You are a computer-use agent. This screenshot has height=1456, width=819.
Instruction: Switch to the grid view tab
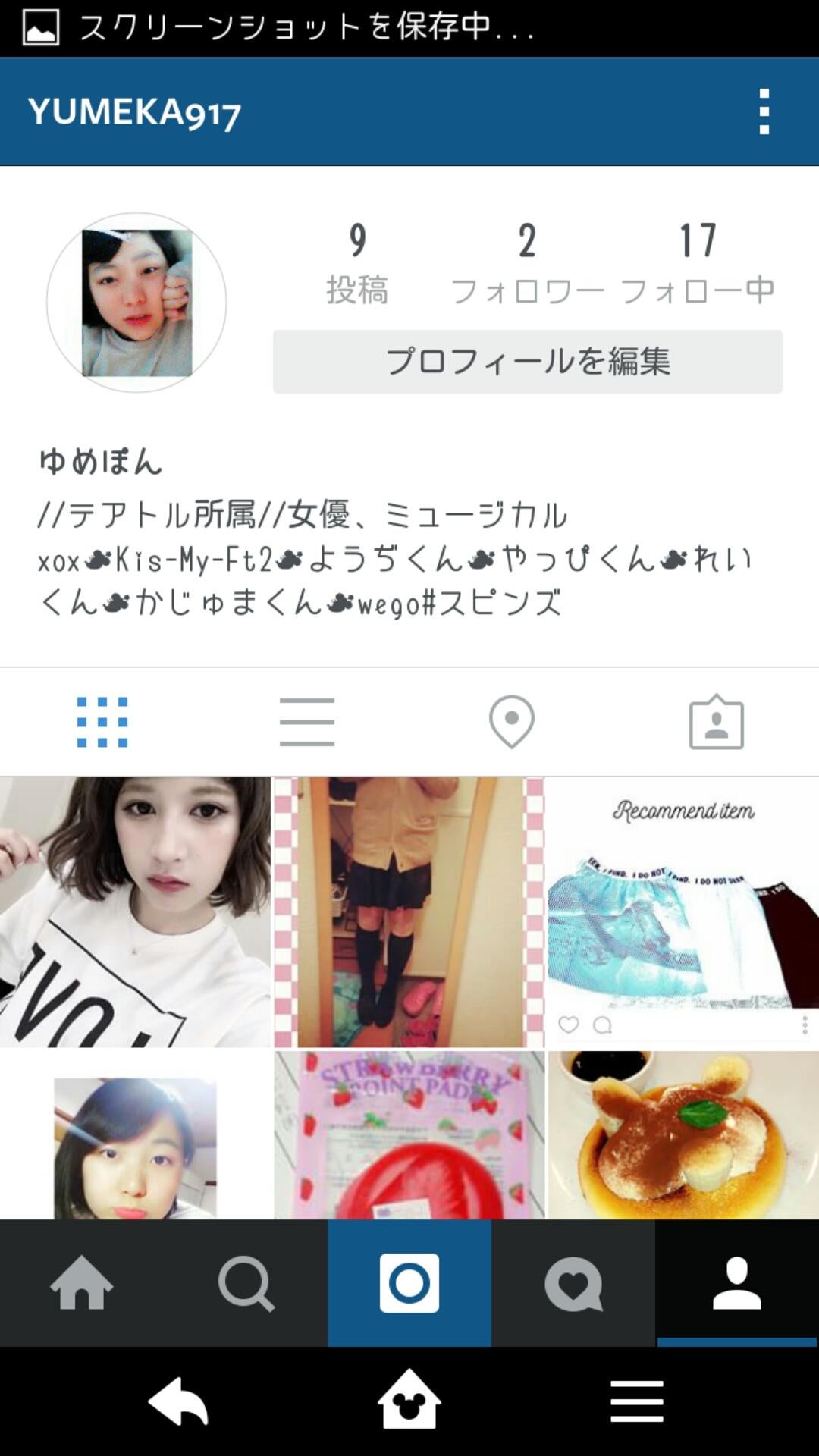click(102, 722)
